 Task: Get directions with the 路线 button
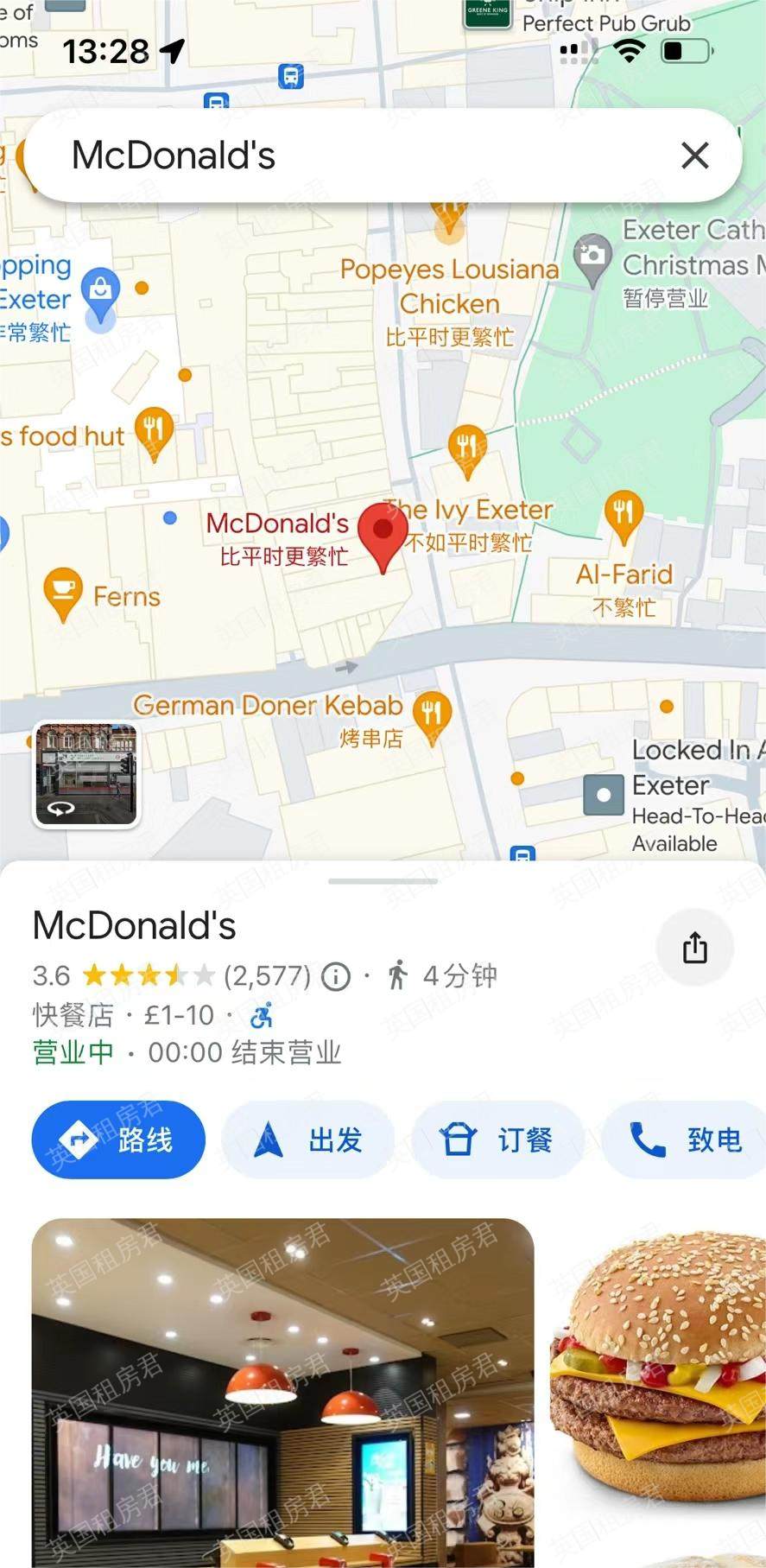pyautogui.click(x=118, y=1139)
